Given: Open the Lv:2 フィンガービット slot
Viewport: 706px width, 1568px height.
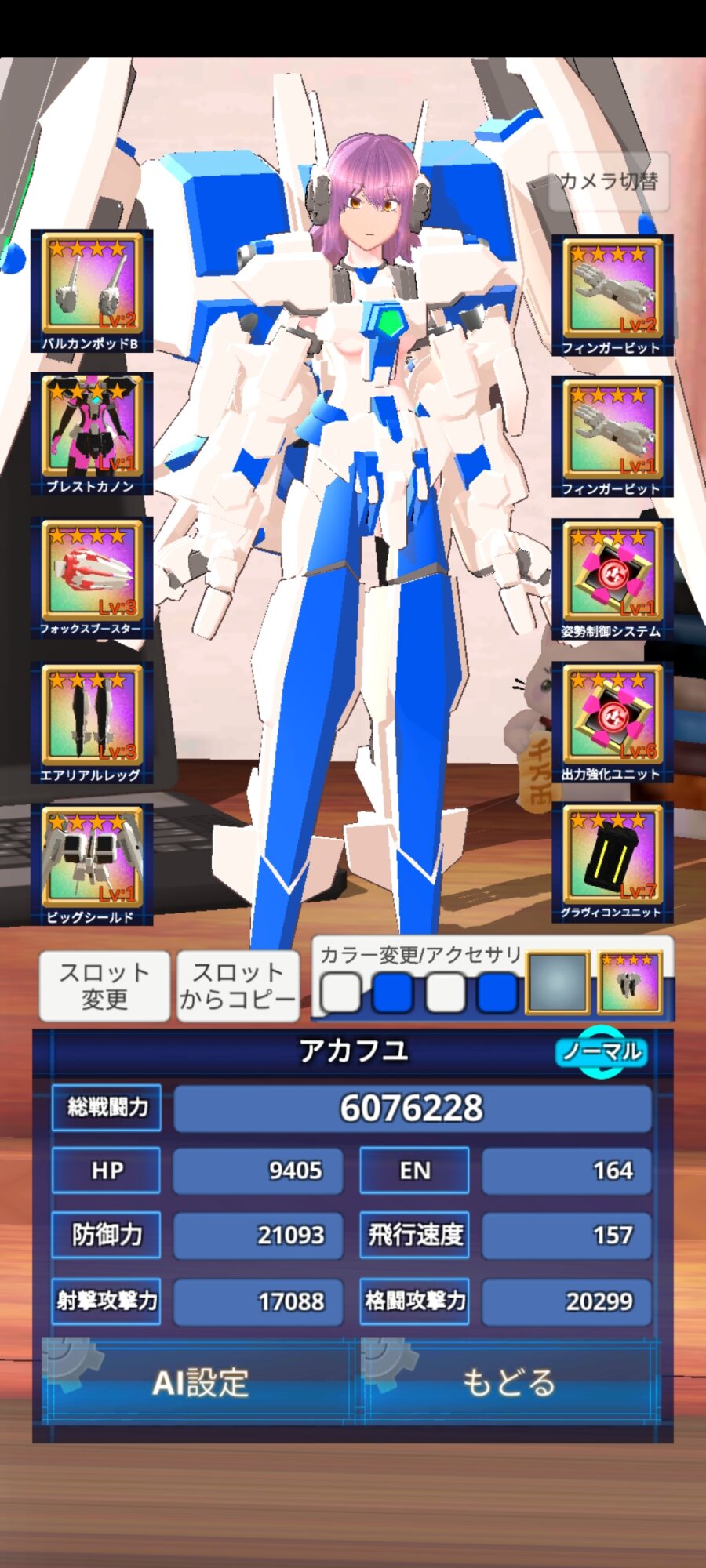Looking at the screenshot, I should [612, 296].
